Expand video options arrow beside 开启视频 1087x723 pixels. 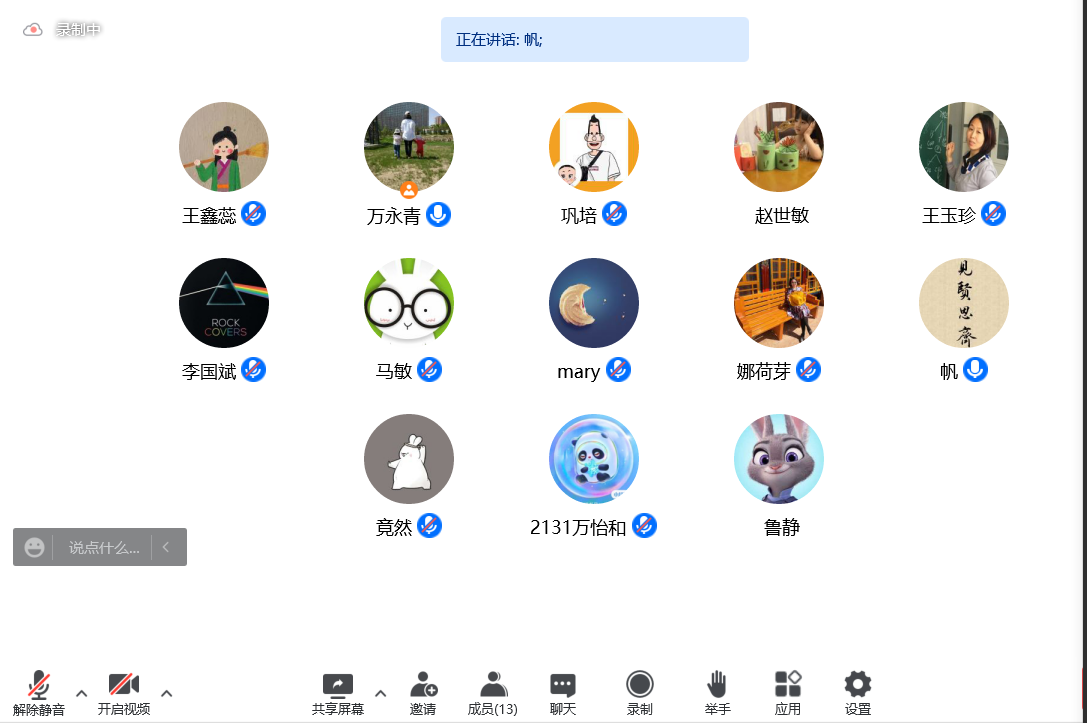click(x=167, y=693)
